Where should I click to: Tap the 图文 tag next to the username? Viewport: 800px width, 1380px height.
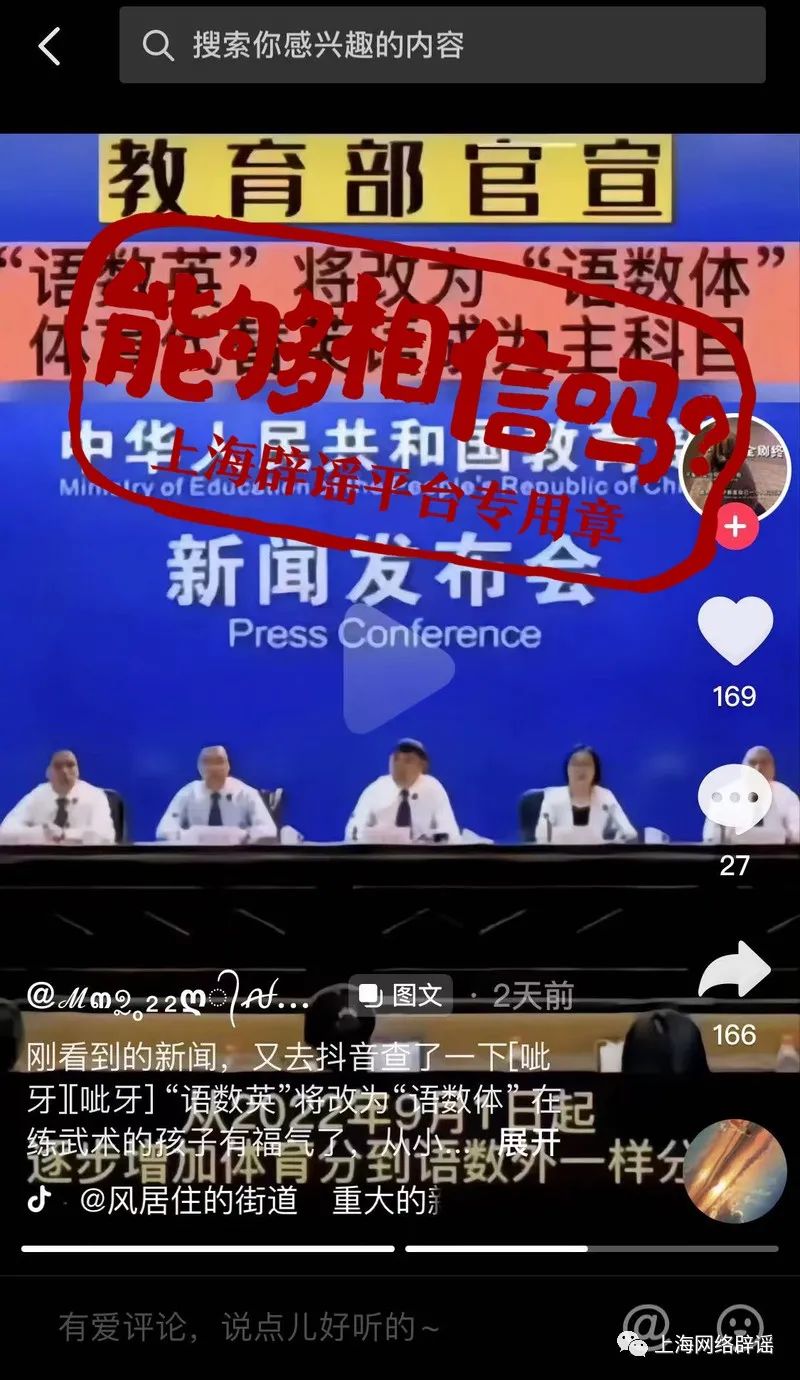[x=400, y=995]
